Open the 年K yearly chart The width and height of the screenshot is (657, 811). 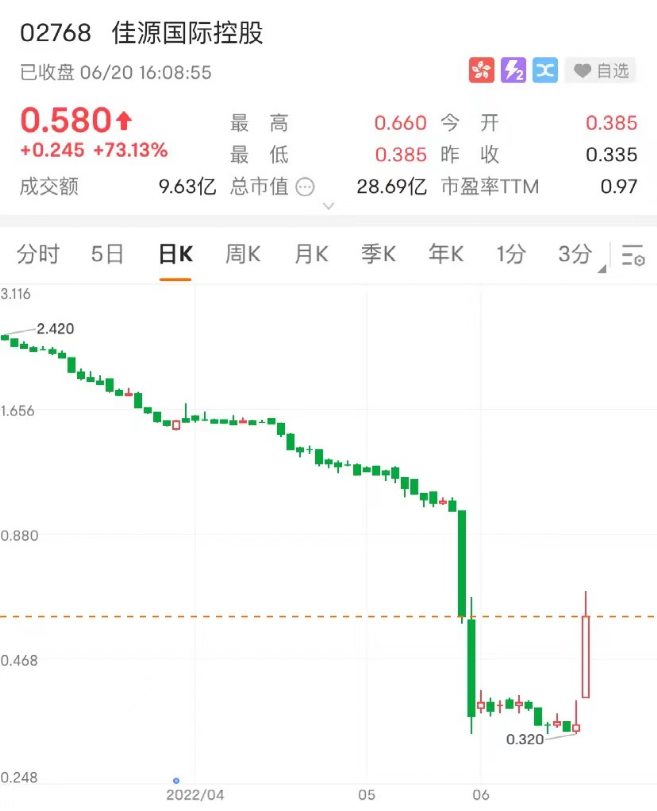point(446,254)
